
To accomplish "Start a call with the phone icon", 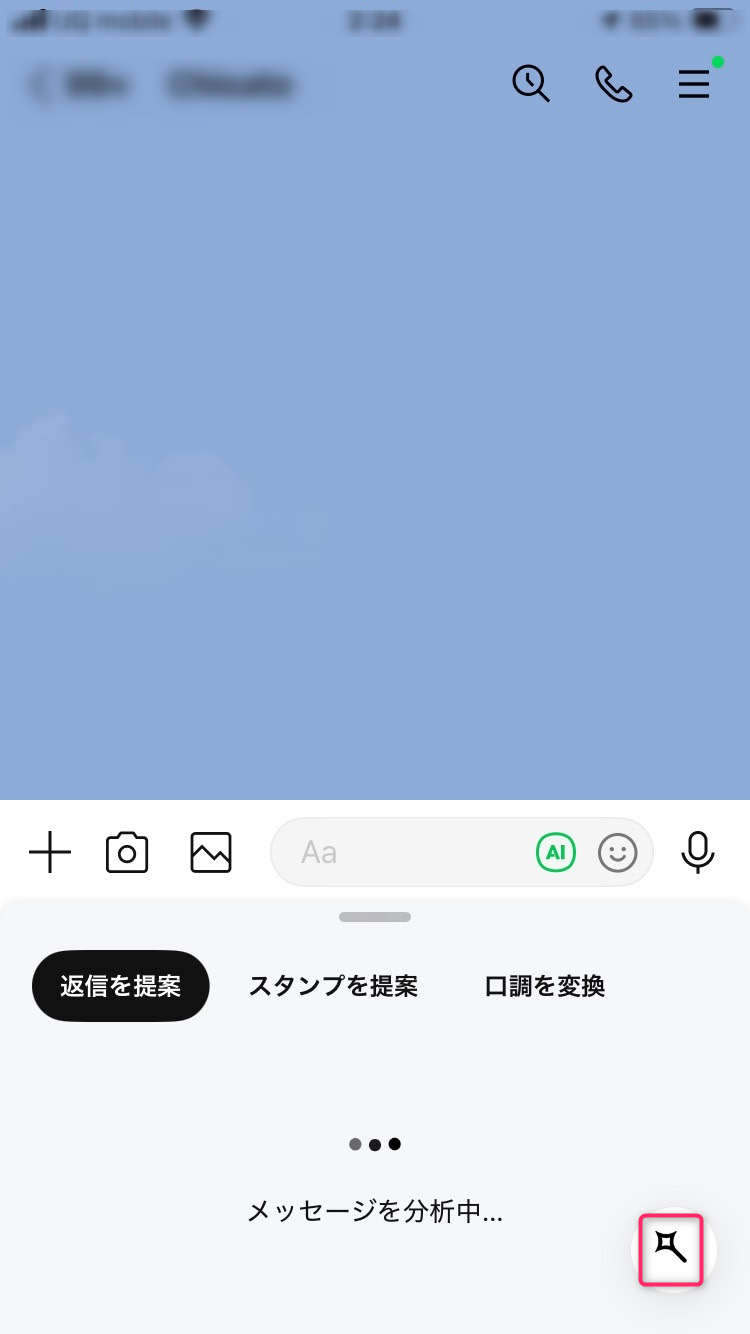I will point(613,84).
